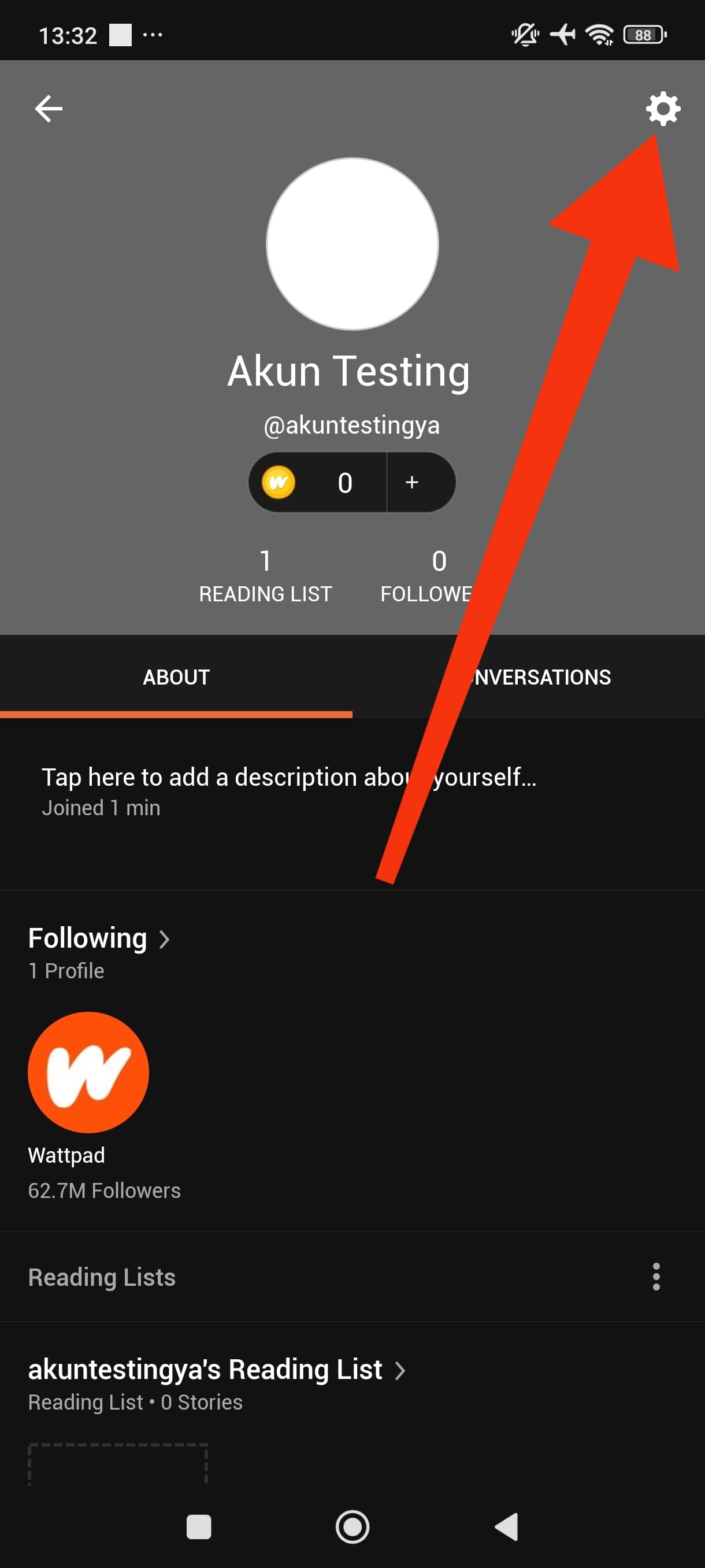Tap the system recent apps button

click(x=198, y=1526)
